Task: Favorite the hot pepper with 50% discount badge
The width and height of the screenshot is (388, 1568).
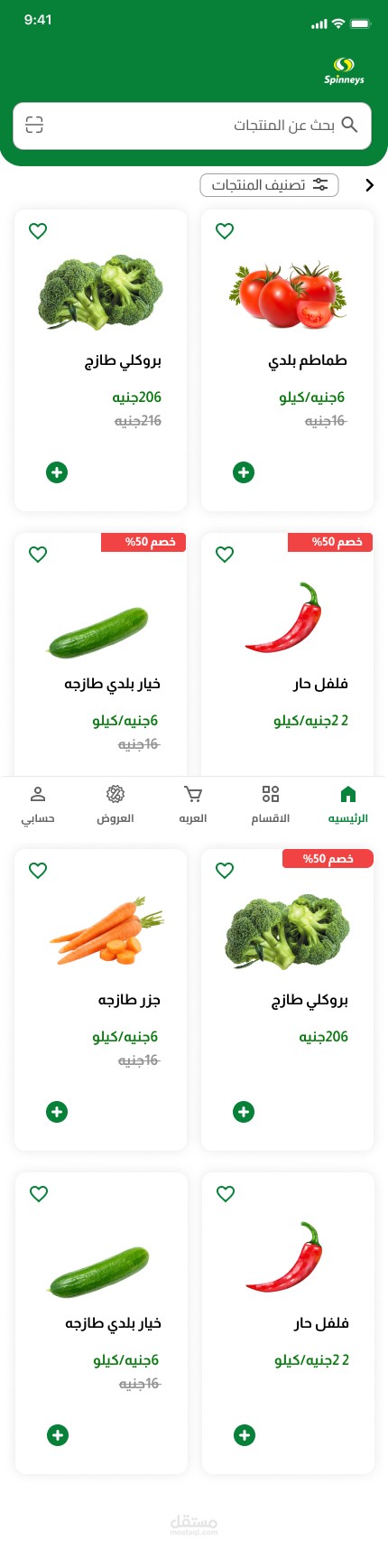Action: [225, 555]
